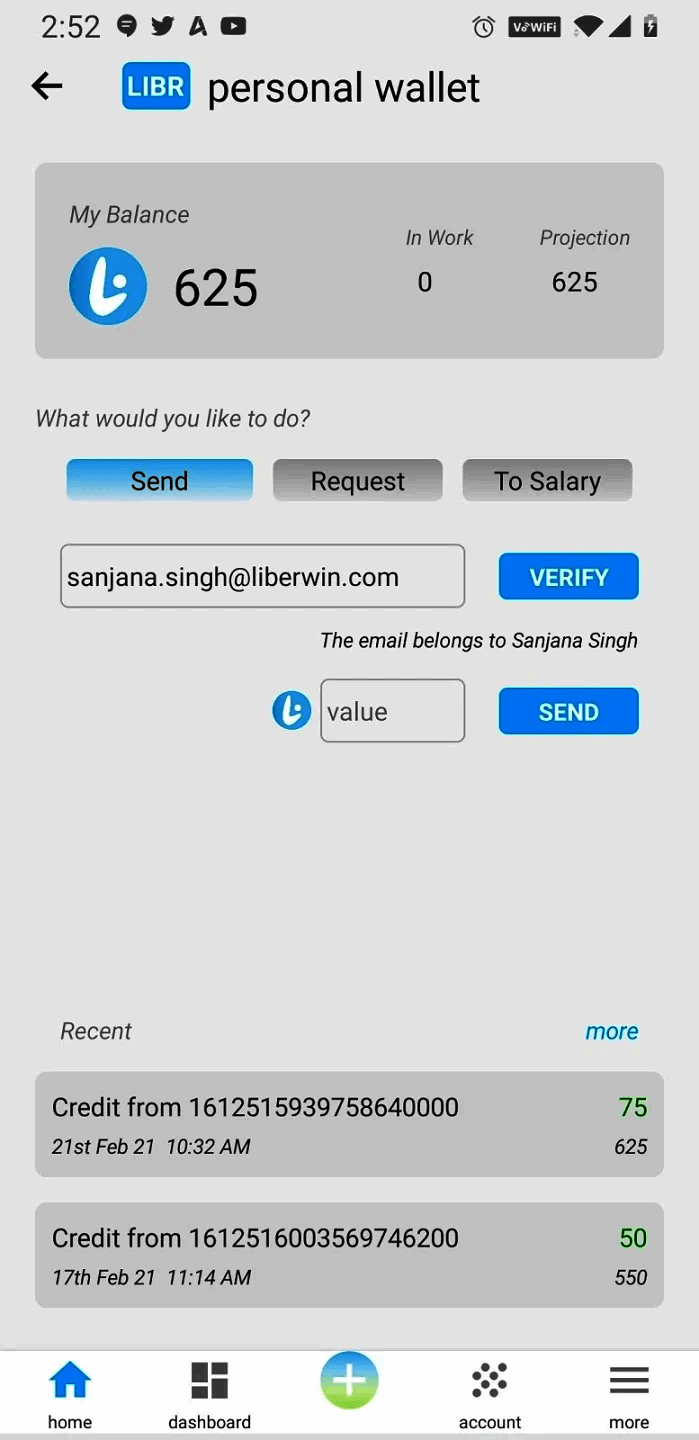Tap the green plus button

(349, 1381)
